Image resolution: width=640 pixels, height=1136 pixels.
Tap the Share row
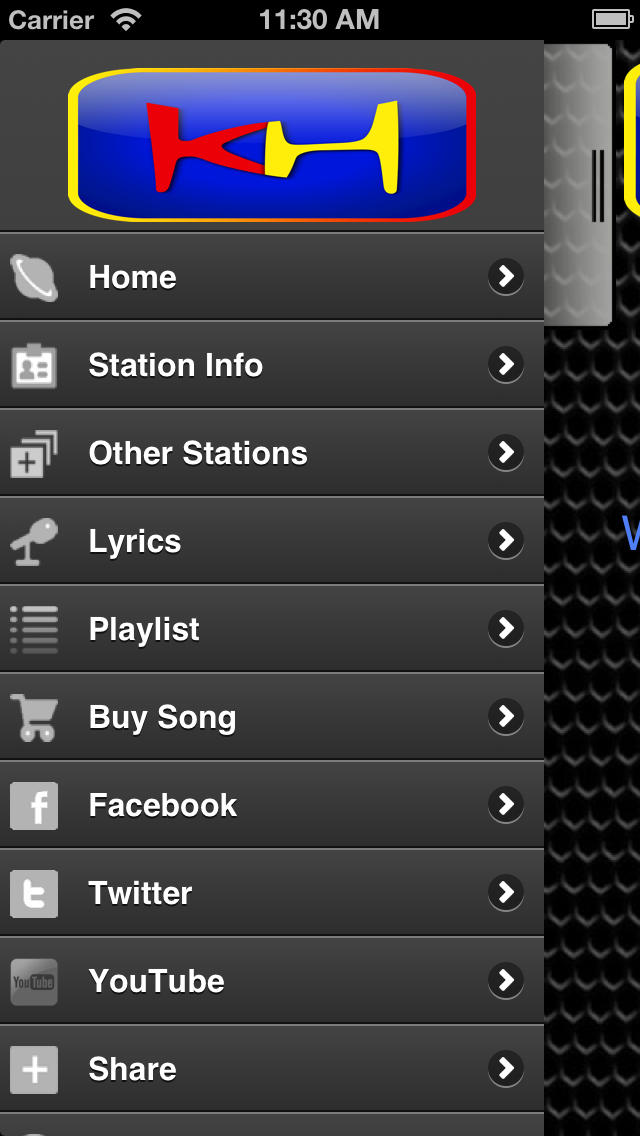click(272, 1069)
